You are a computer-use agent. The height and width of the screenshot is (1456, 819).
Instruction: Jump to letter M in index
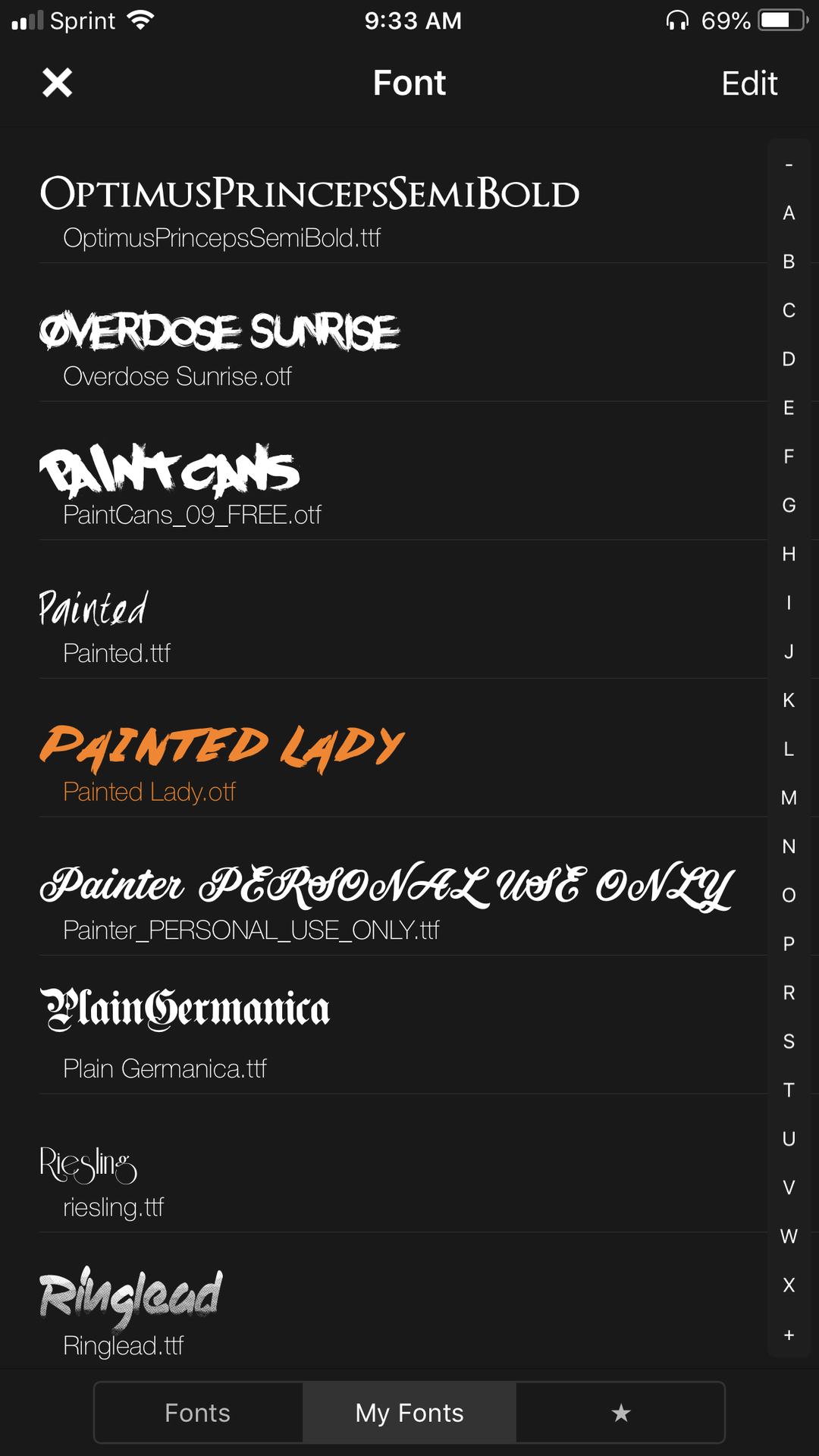(789, 798)
